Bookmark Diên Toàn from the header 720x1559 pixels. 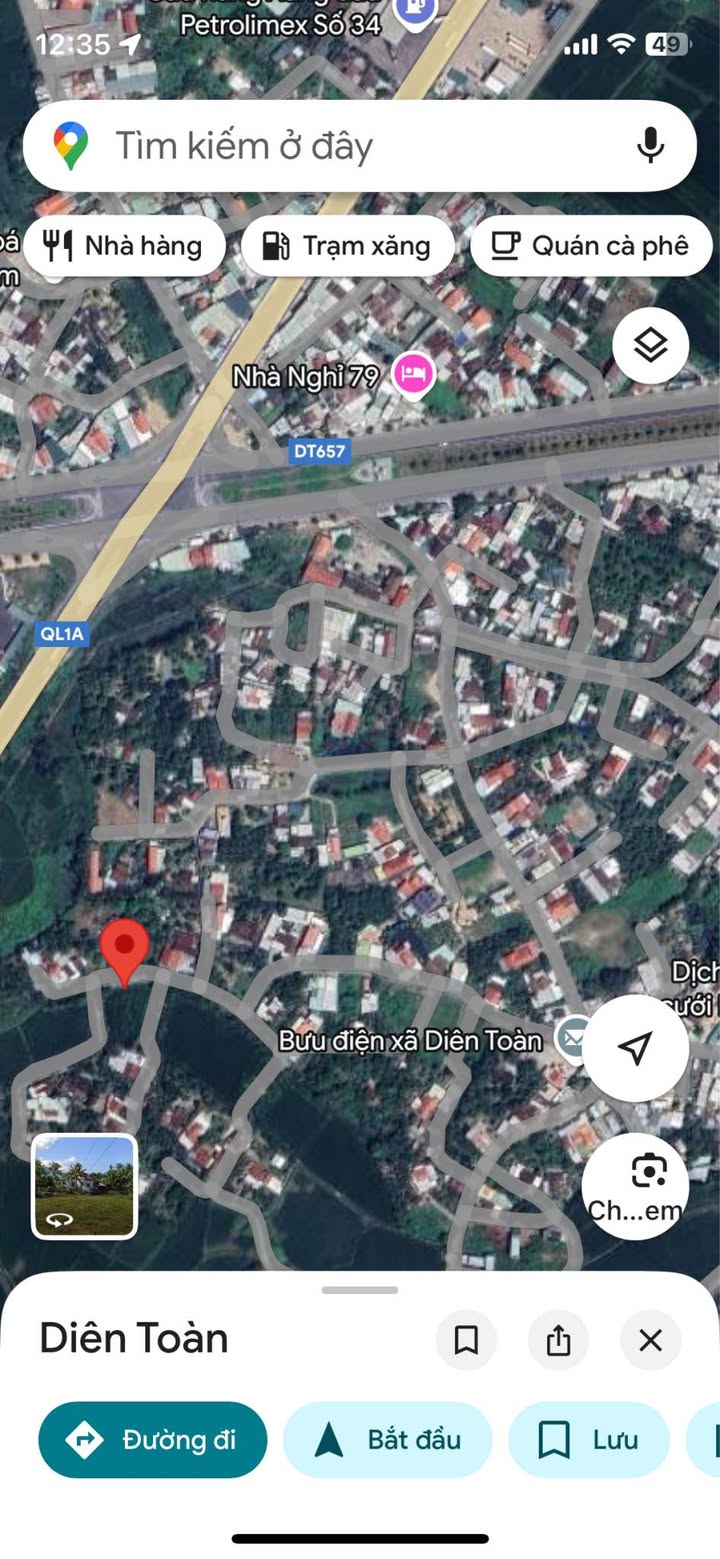(x=466, y=1340)
